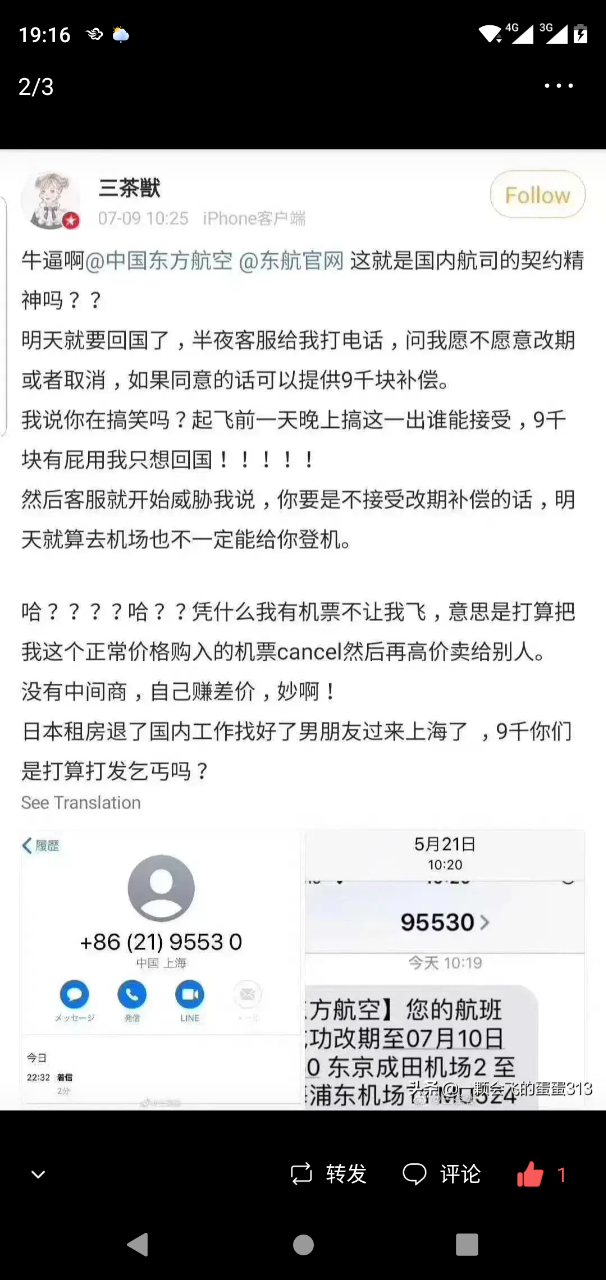Open the three-dot overflow menu
This screenshot has width=606, height=1280.
pyautogui.click(x=559, y=87)
